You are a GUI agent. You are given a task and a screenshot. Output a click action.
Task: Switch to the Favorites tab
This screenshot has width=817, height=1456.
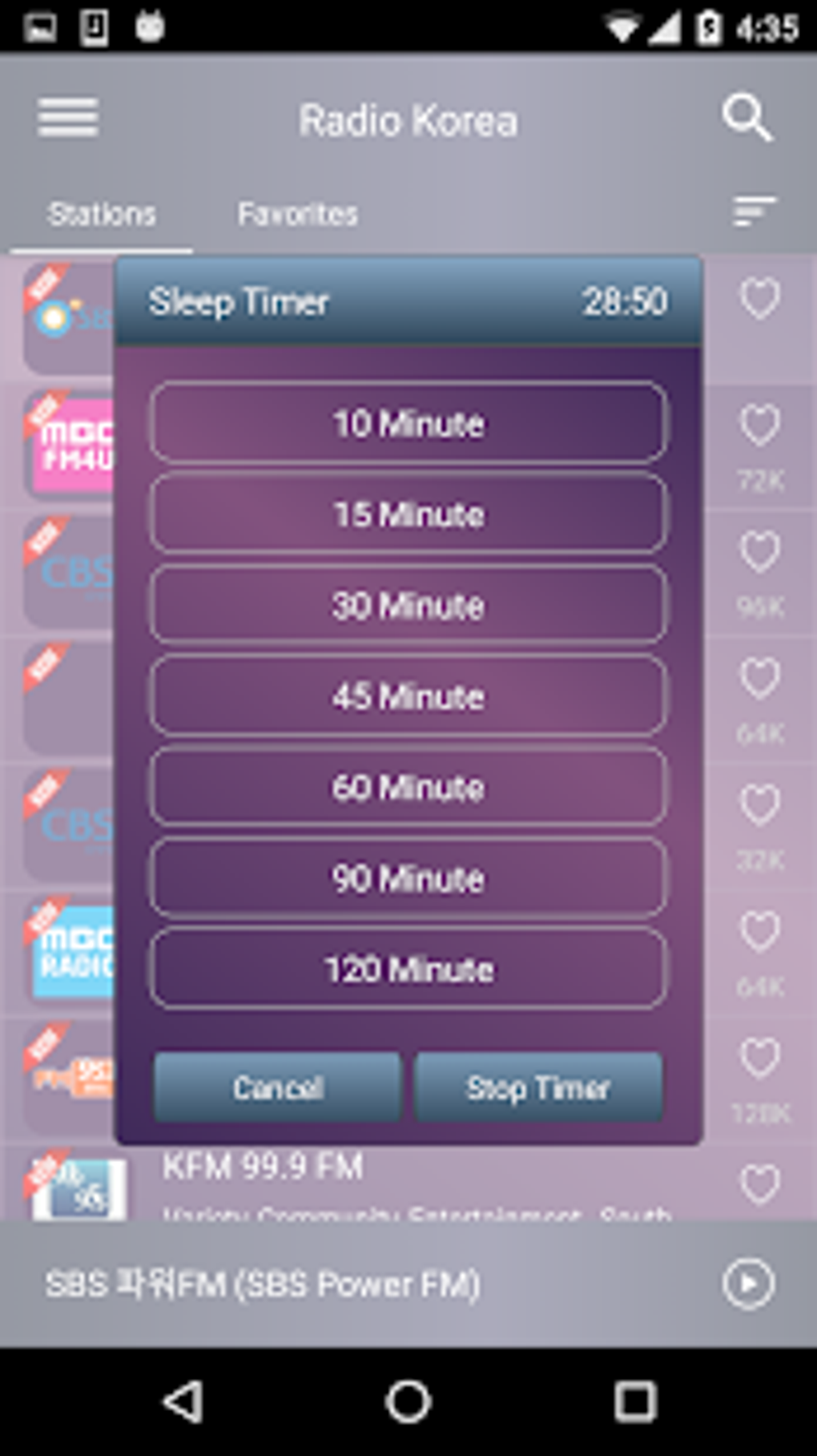(x=297, y=214)
